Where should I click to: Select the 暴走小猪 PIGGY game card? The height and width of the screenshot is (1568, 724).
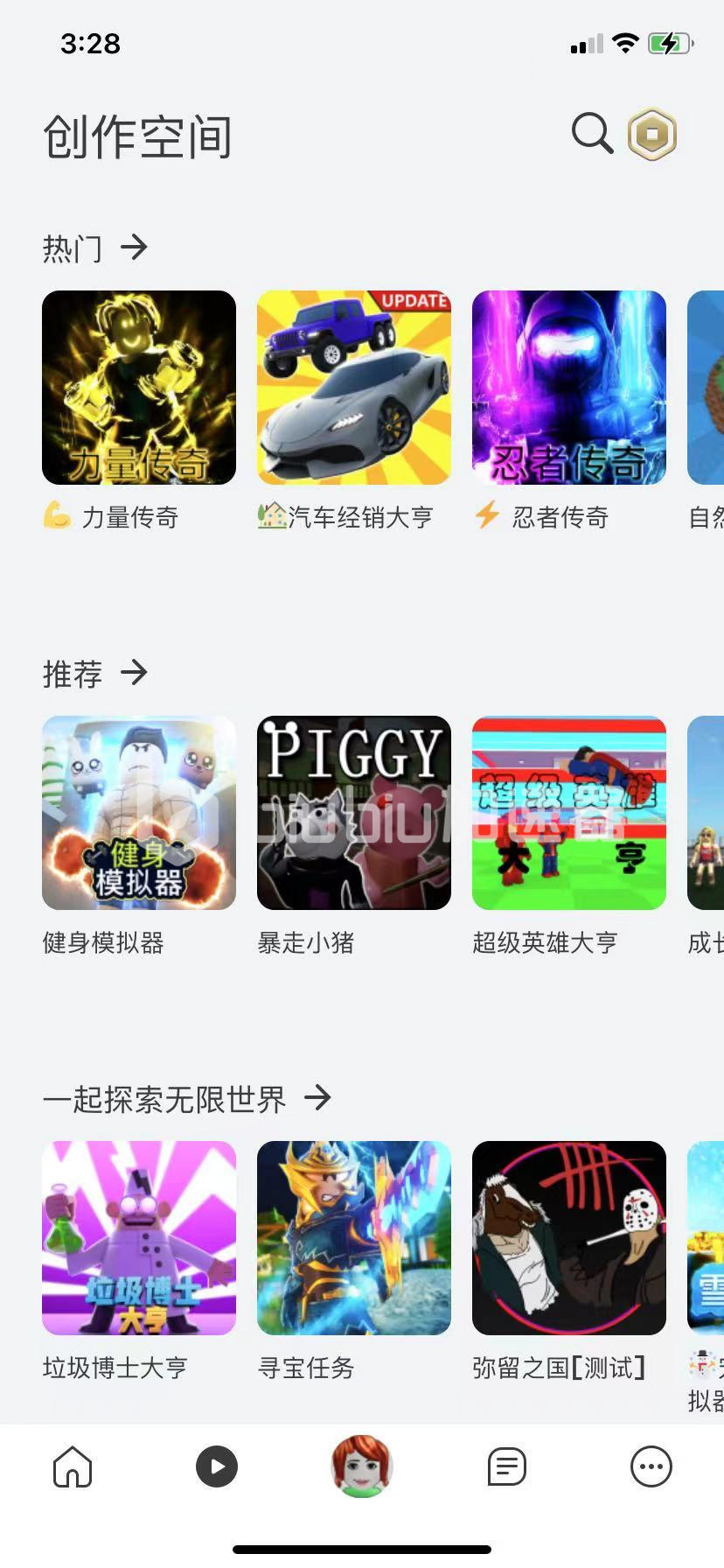(354, 813)
